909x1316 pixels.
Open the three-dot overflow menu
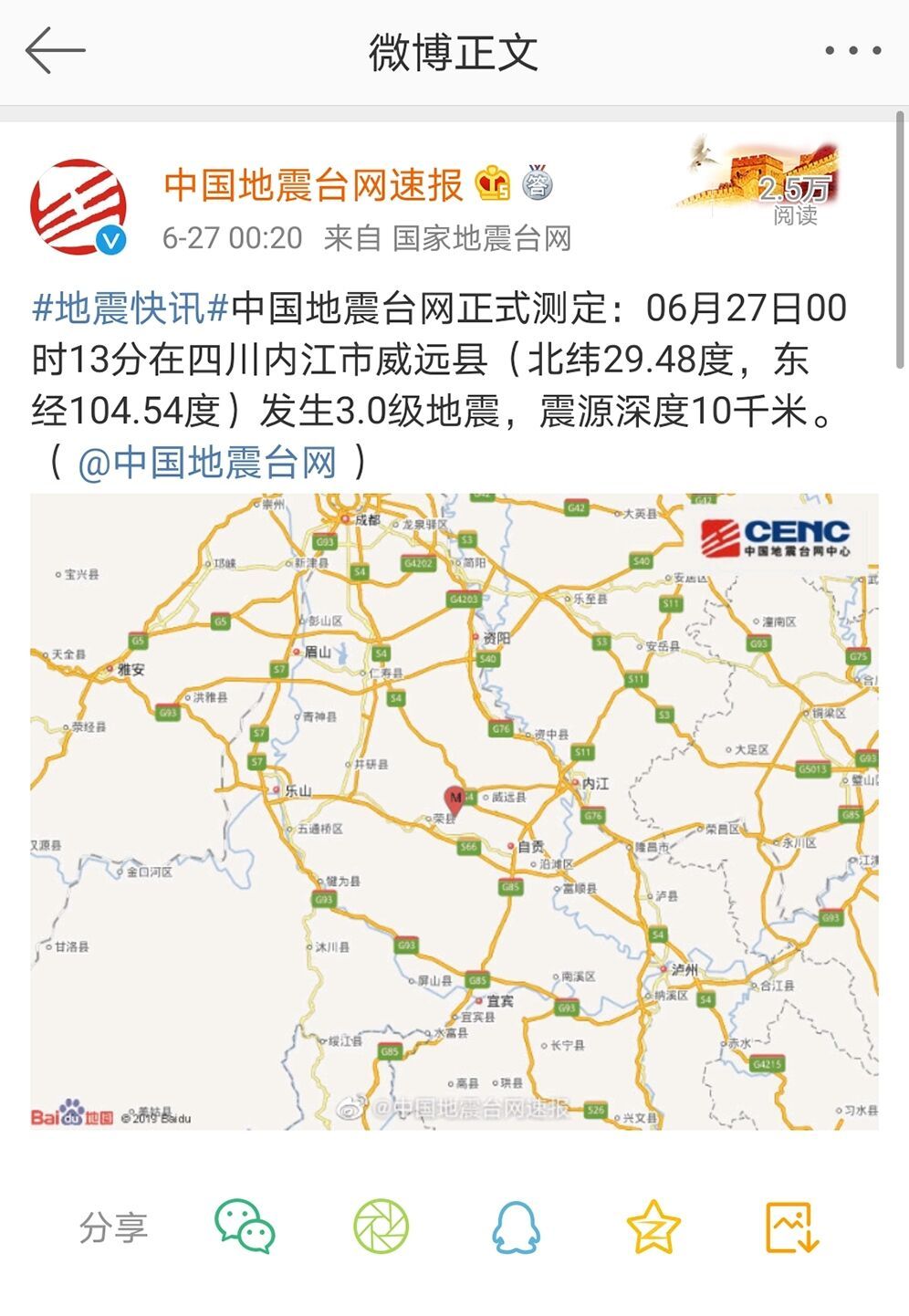click(x=852, y=51)
